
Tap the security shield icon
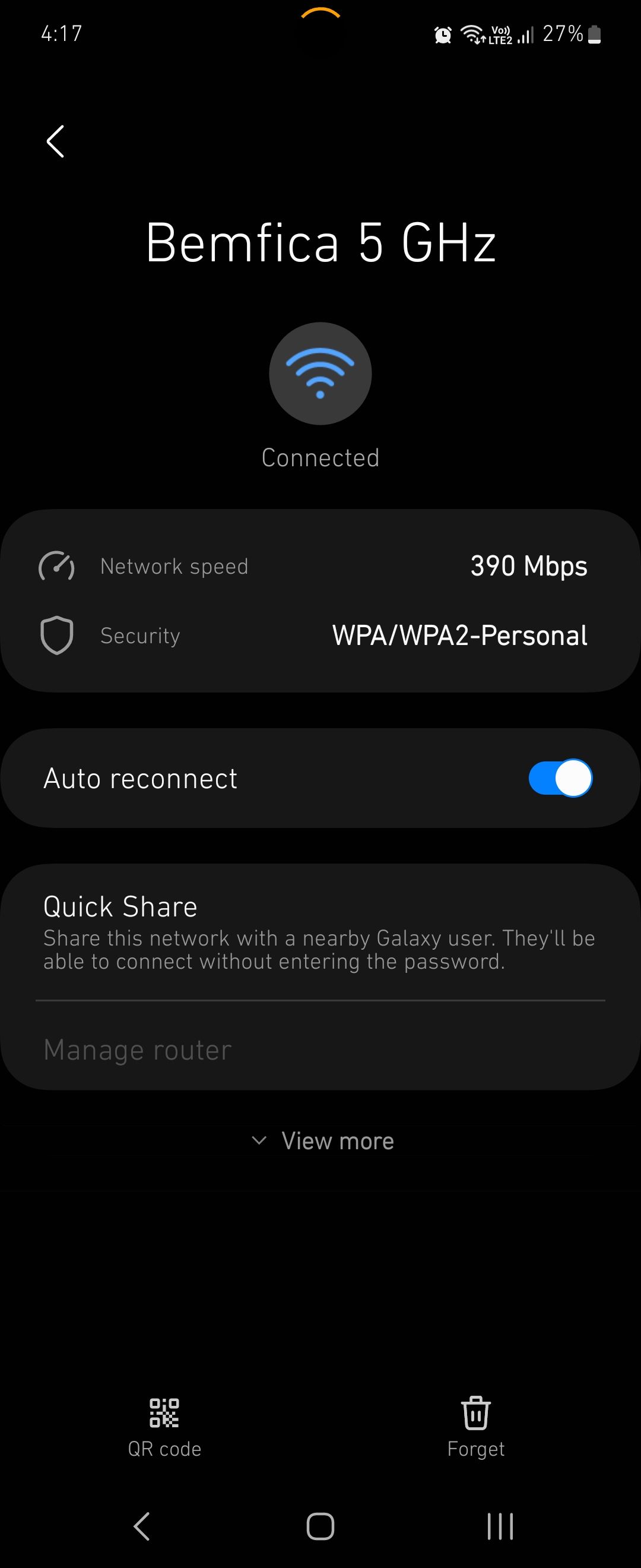(57, 635)
